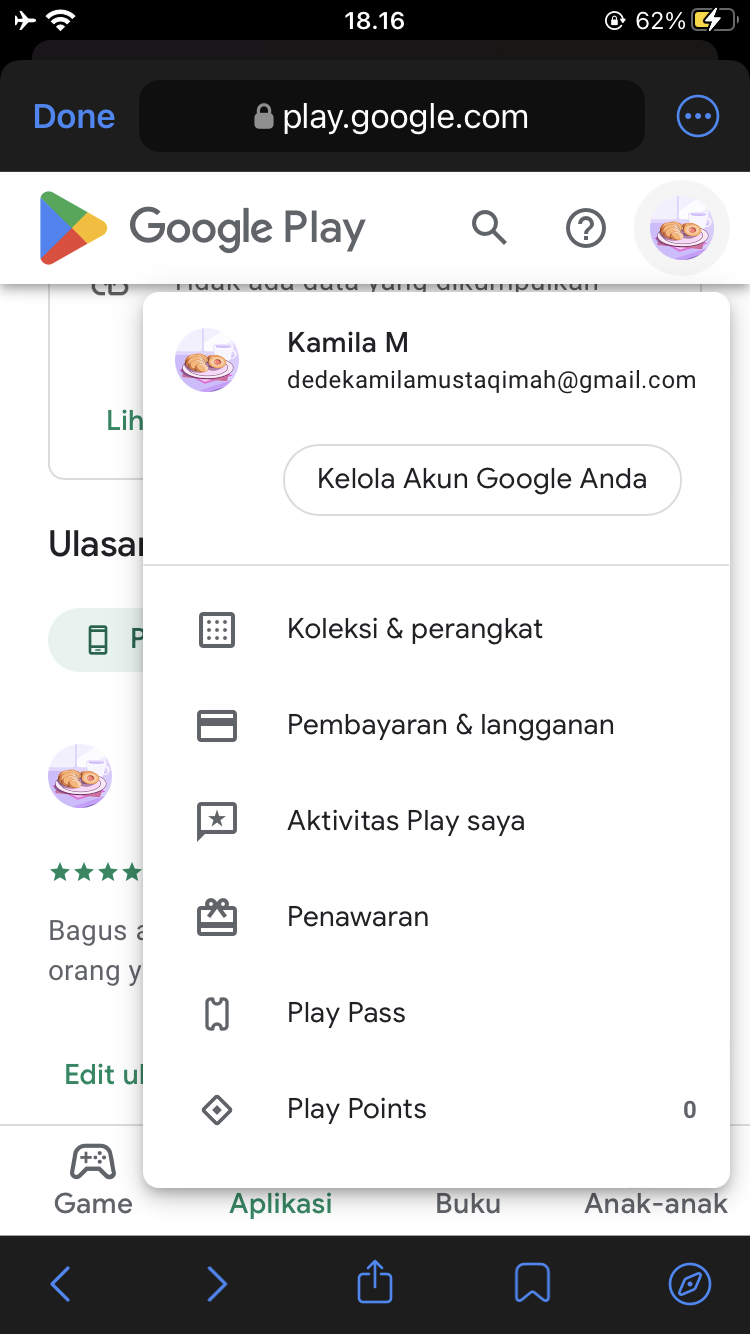Search Google Play with the magnifier icon
This screenshot has width=750, height=1334.
(x=489, y=229)
